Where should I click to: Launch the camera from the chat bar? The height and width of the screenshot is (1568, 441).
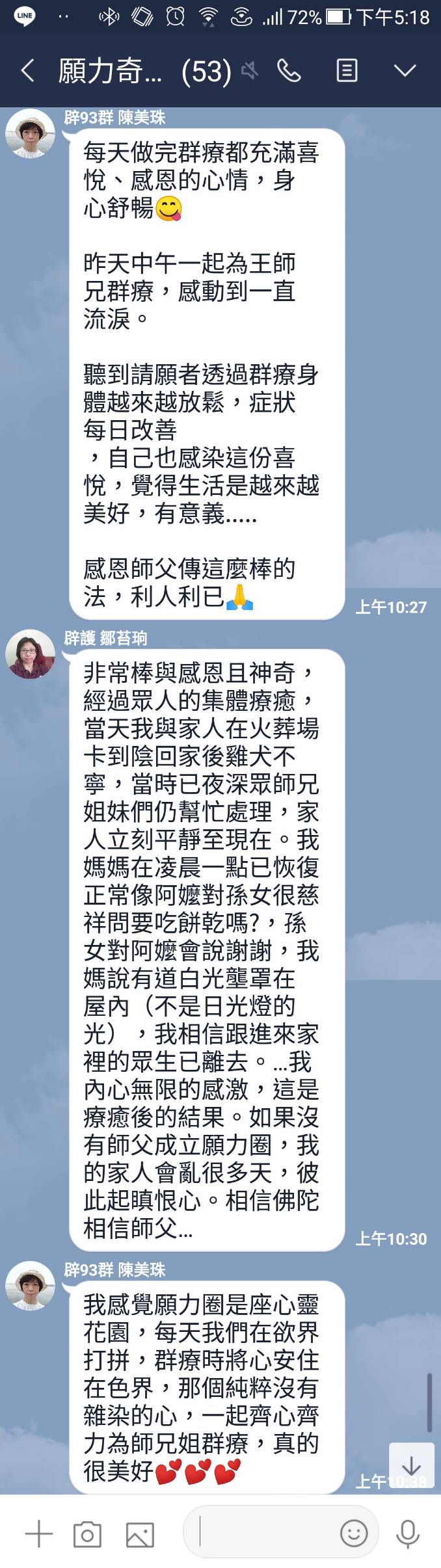click(x=87, y=1534)
